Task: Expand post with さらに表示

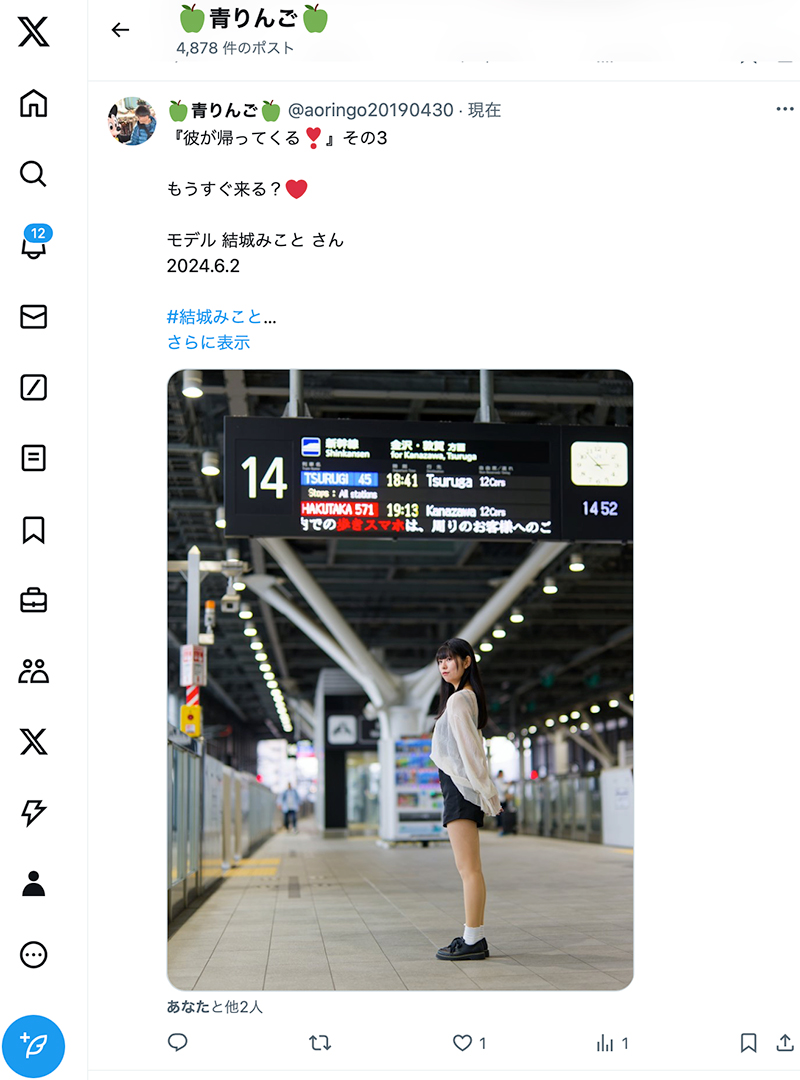Action: [x=208, y=343]
